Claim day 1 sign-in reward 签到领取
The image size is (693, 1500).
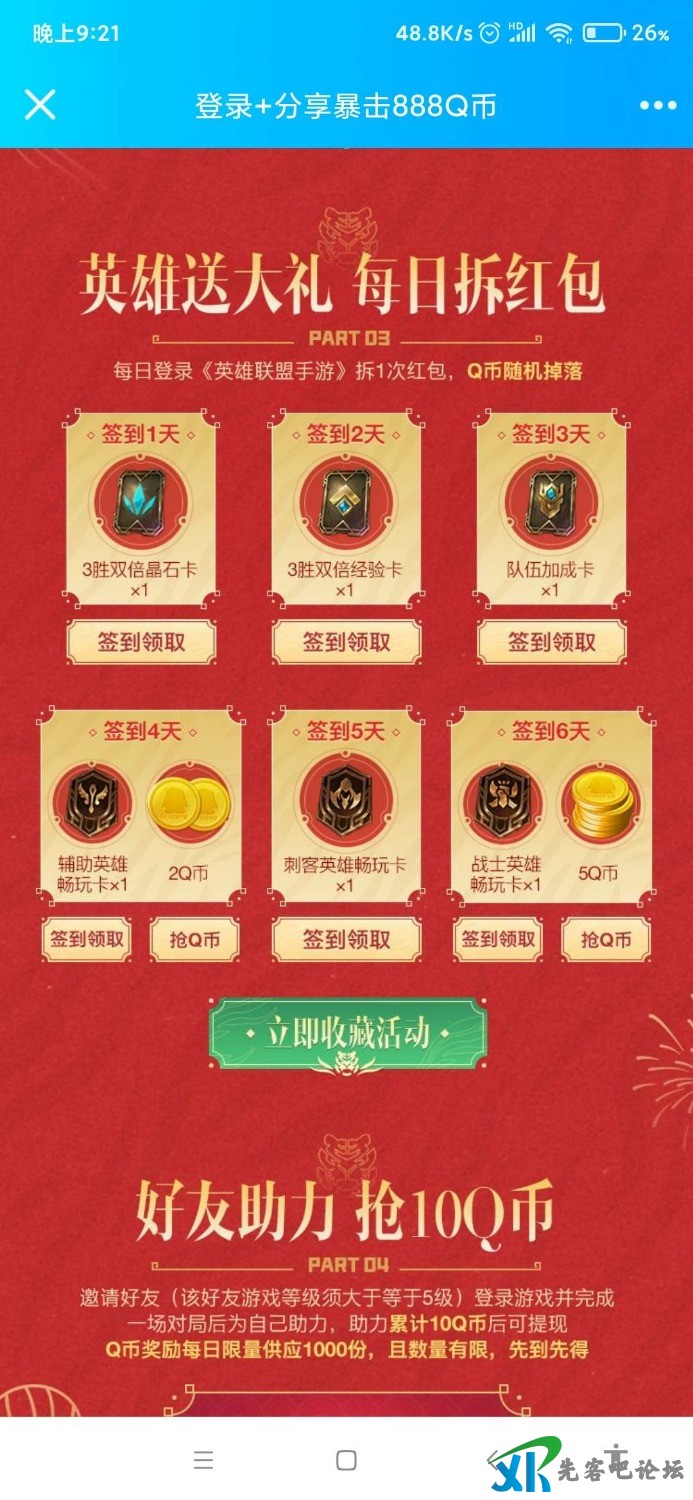click(x=141, y=643)
